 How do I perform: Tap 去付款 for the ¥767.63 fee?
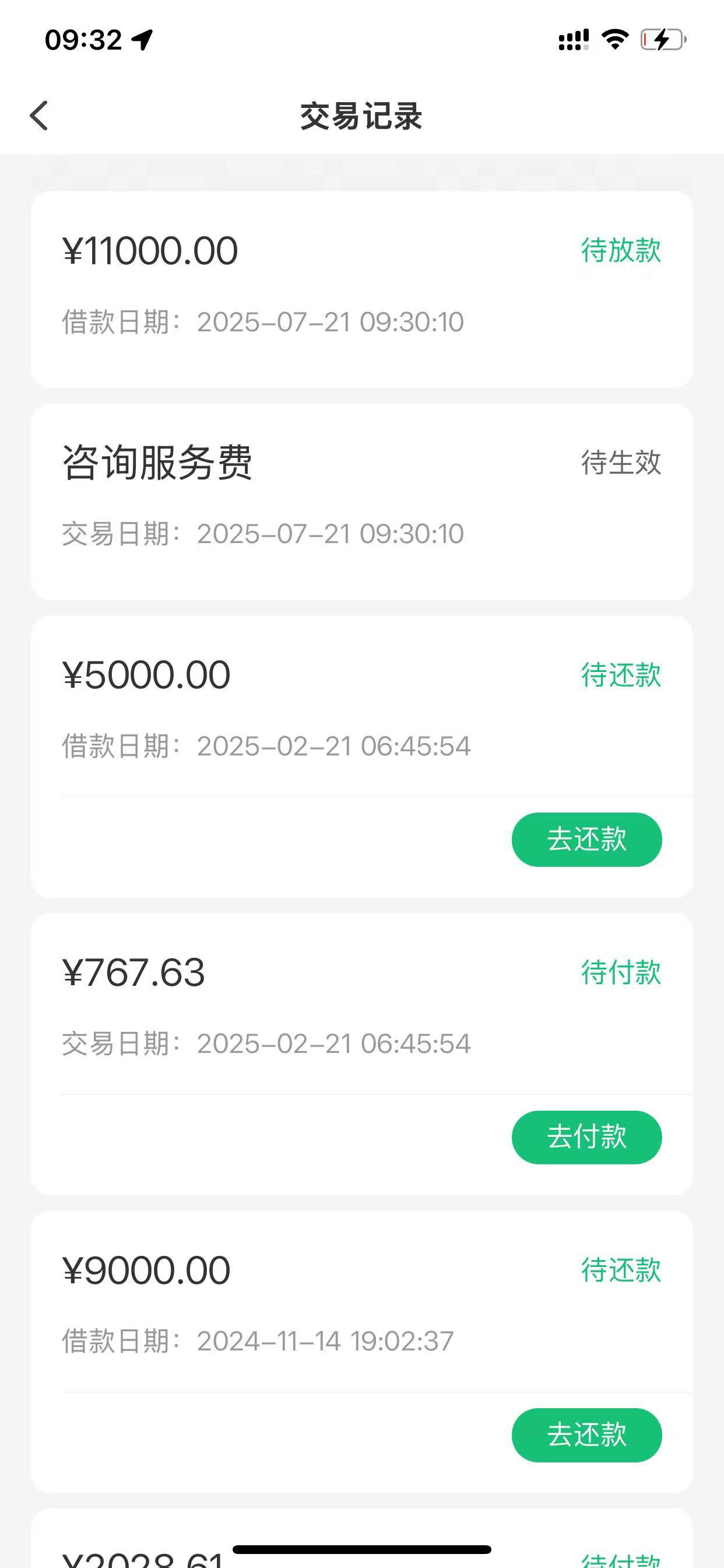[x=586, y=1137]
